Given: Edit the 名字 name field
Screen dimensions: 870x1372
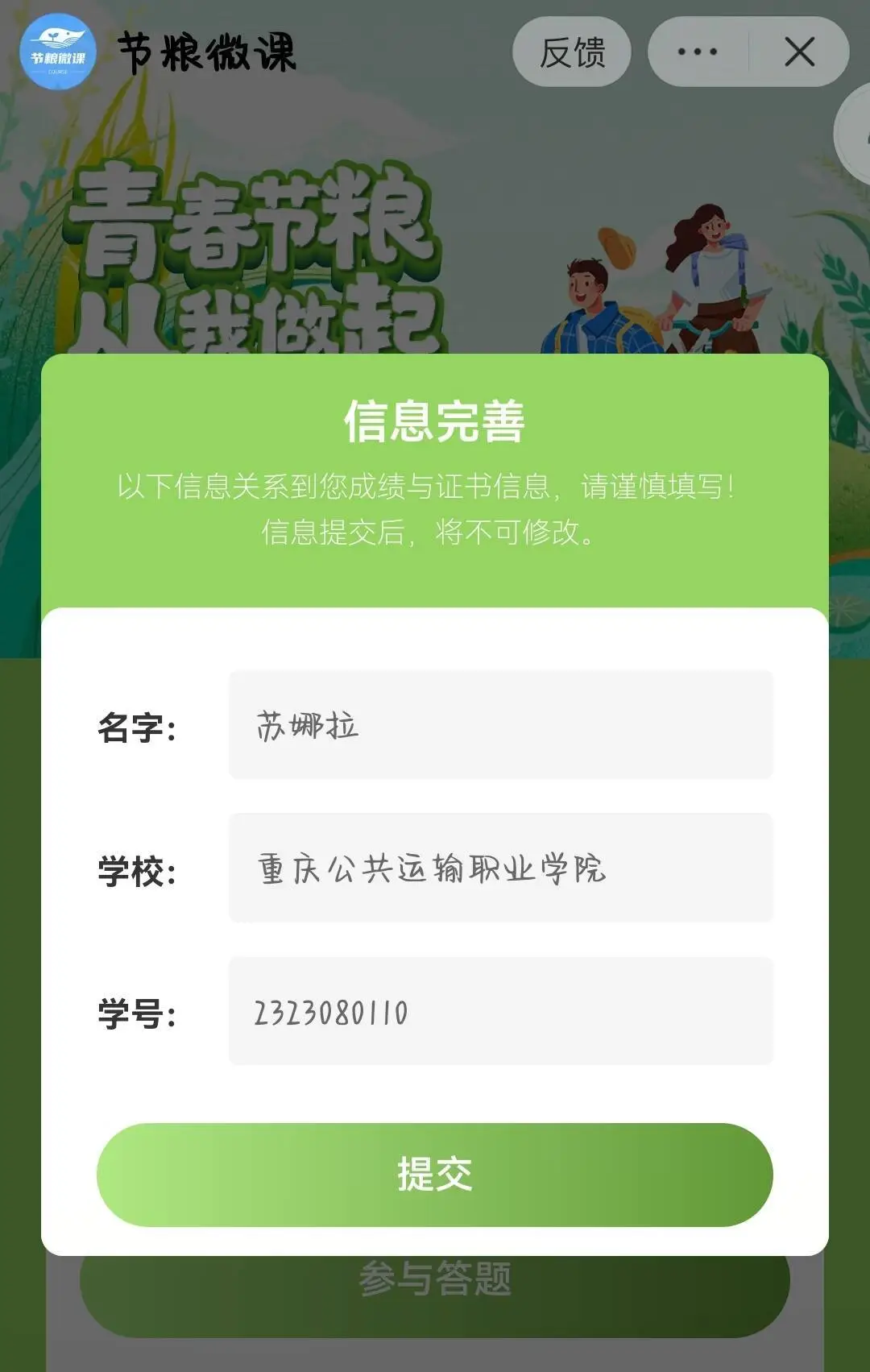Looking at the screenshot, I should [500, 725].
